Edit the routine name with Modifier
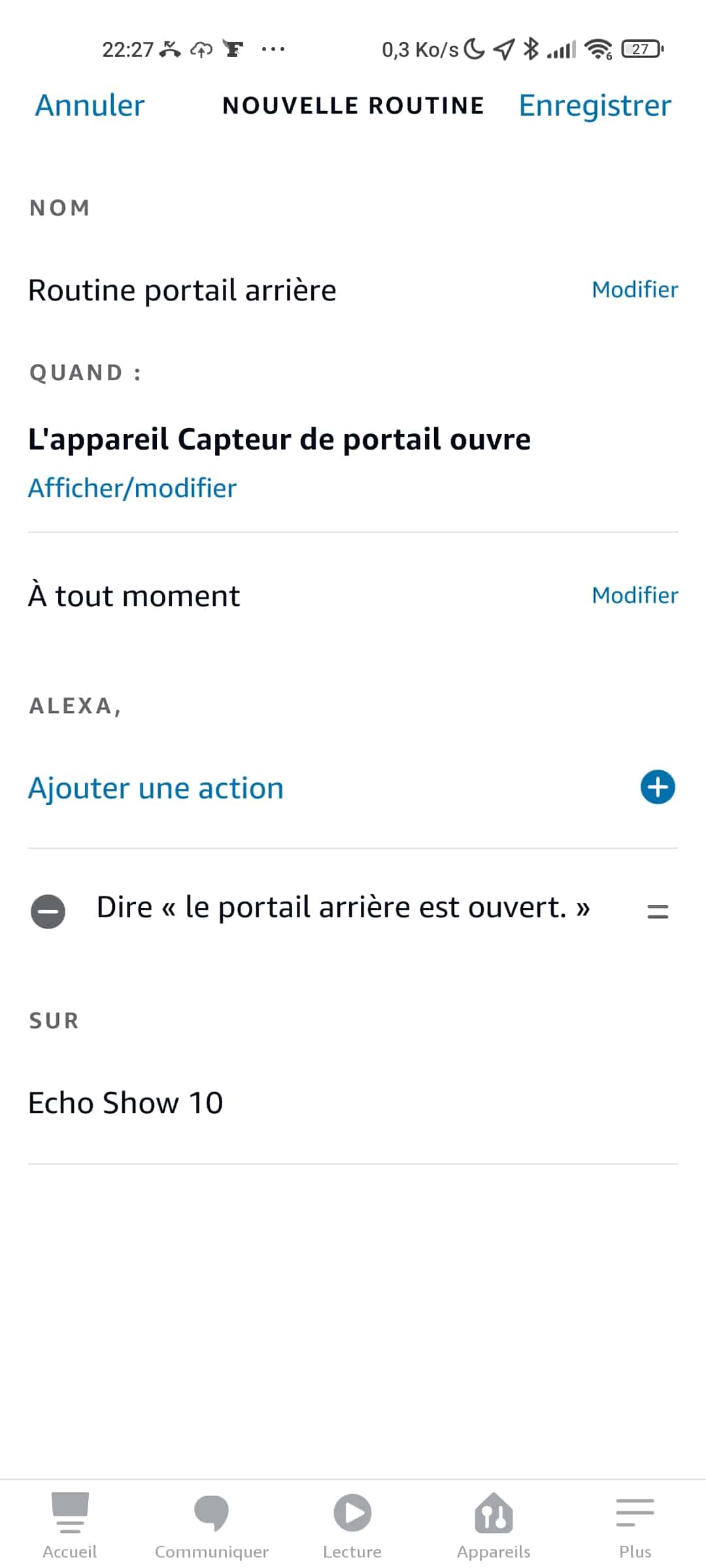This screenshot has width=706, height=1568. tap(635, 289)
